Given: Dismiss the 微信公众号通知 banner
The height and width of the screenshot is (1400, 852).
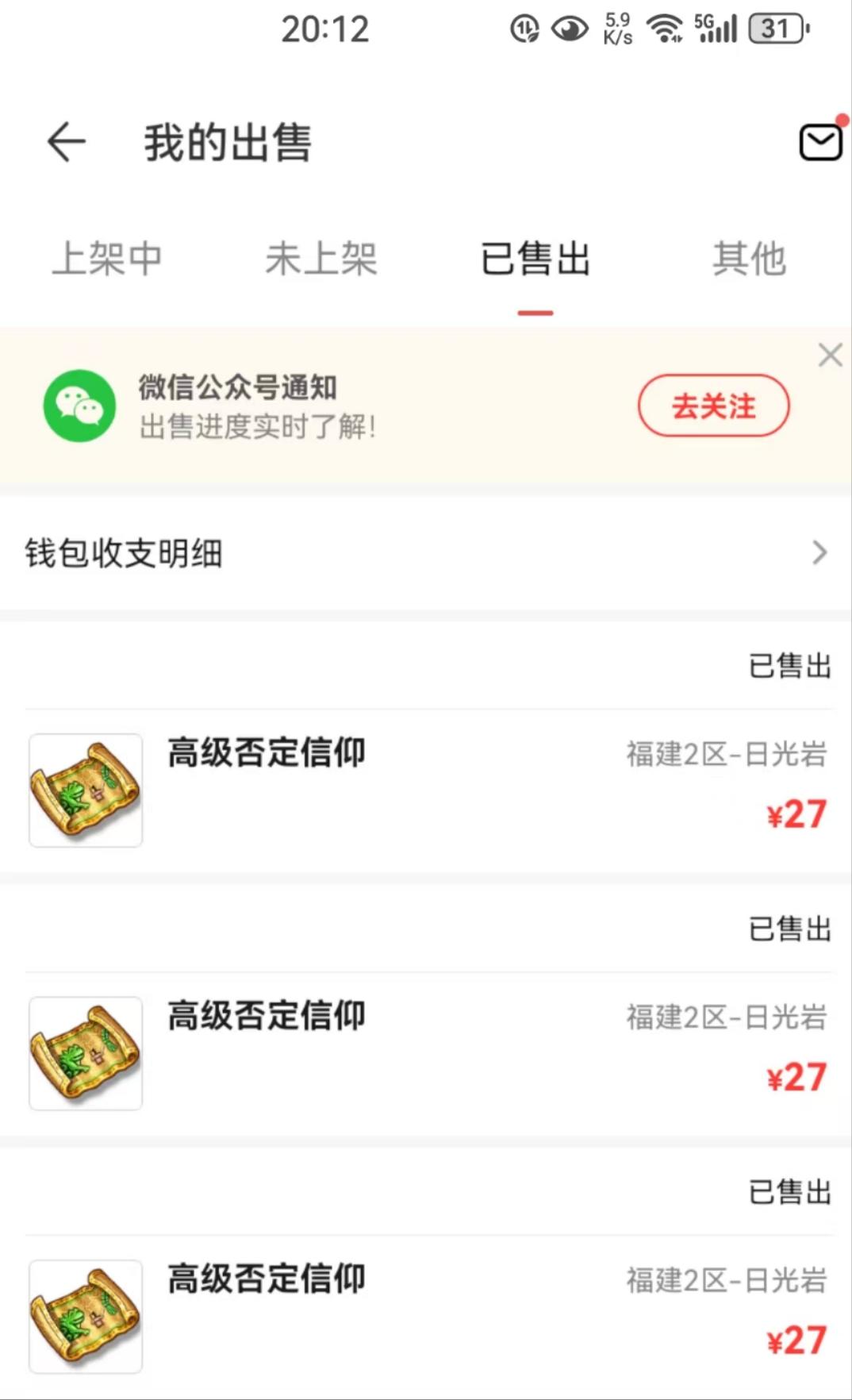Looking at the screenshot, I should click(x=830, y=355).
